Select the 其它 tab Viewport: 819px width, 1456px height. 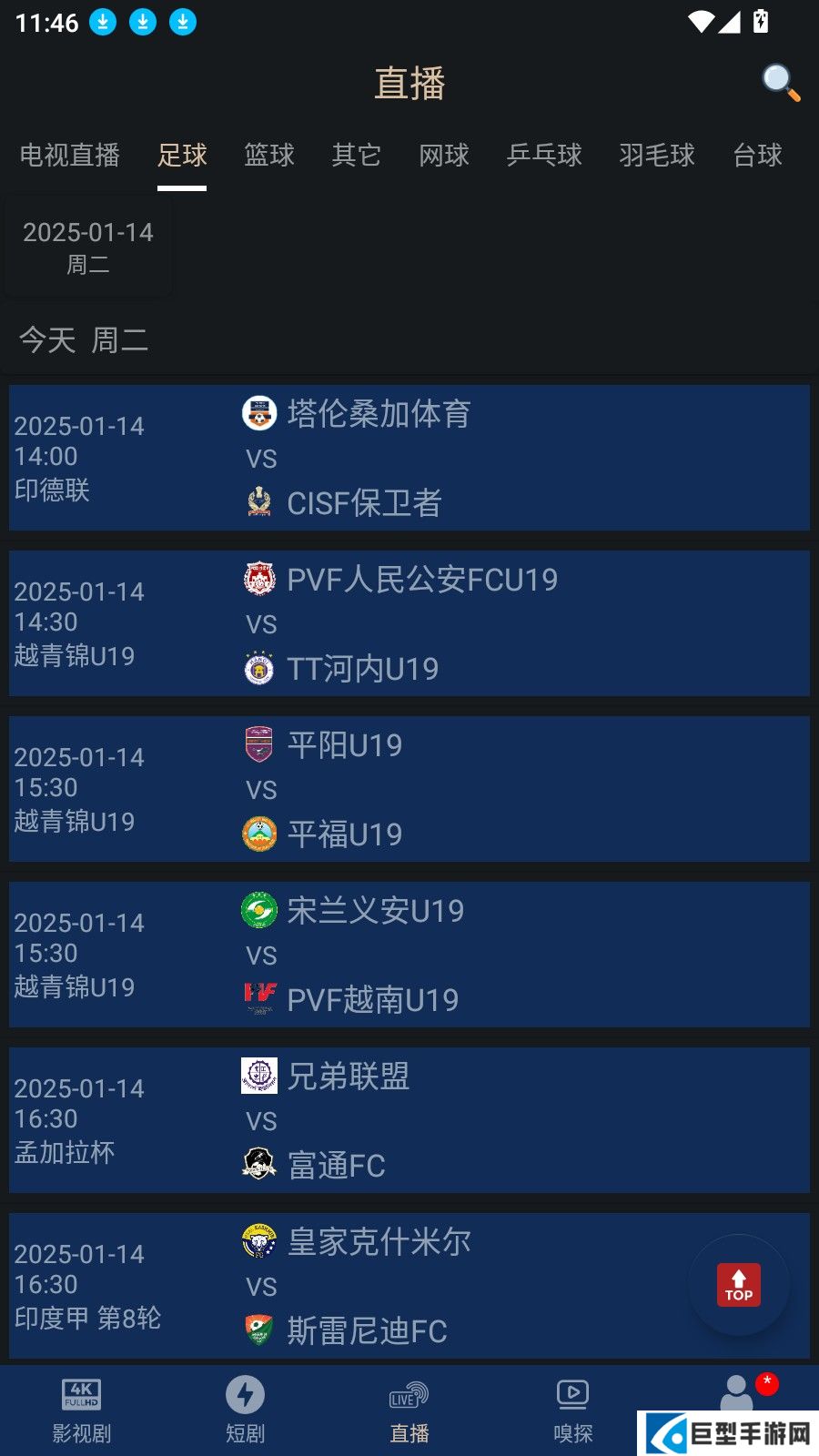tap(356, 156)
